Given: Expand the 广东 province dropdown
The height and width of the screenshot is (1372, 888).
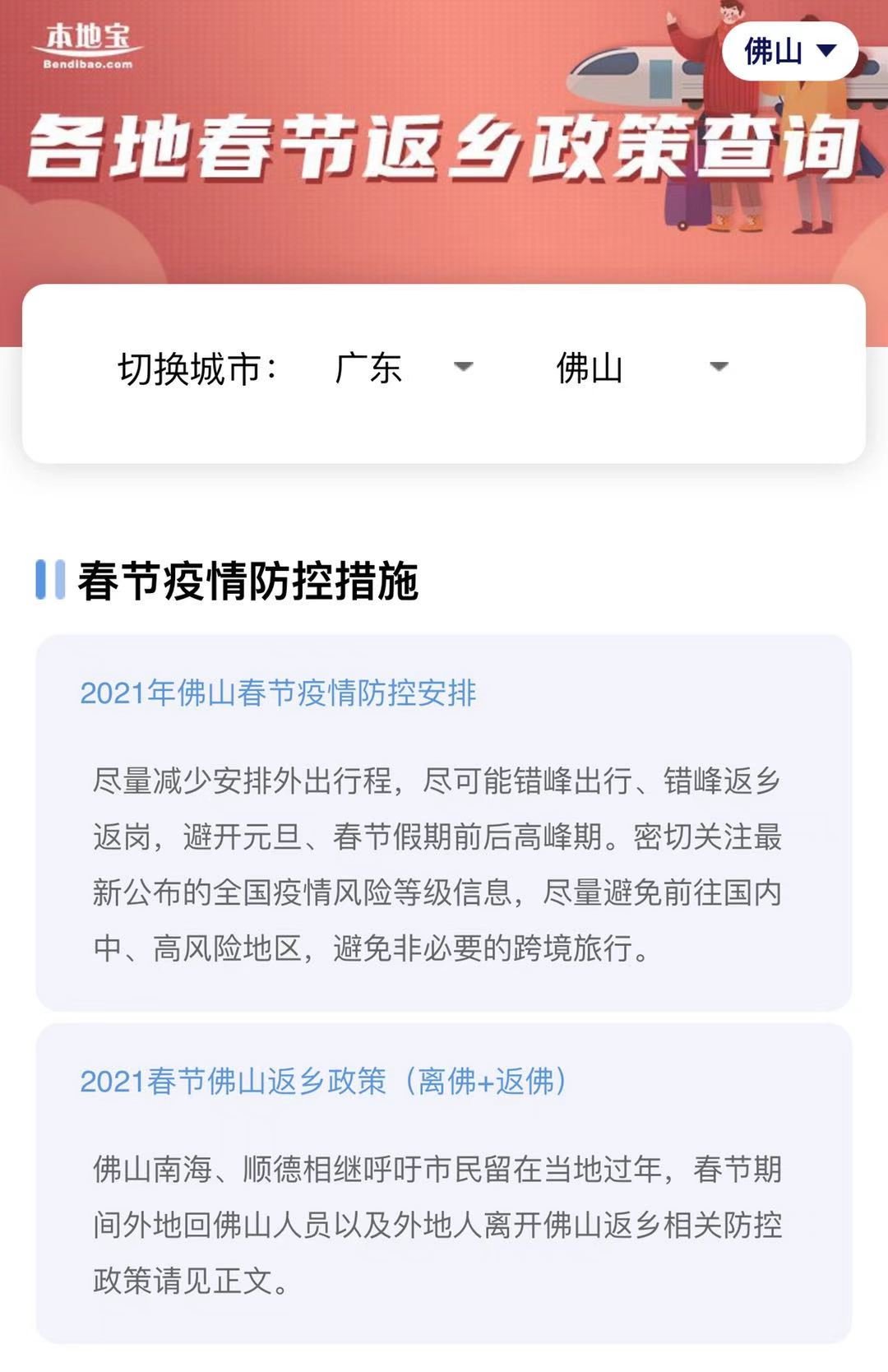Looking at the screenshot, I should pos(404,368).
